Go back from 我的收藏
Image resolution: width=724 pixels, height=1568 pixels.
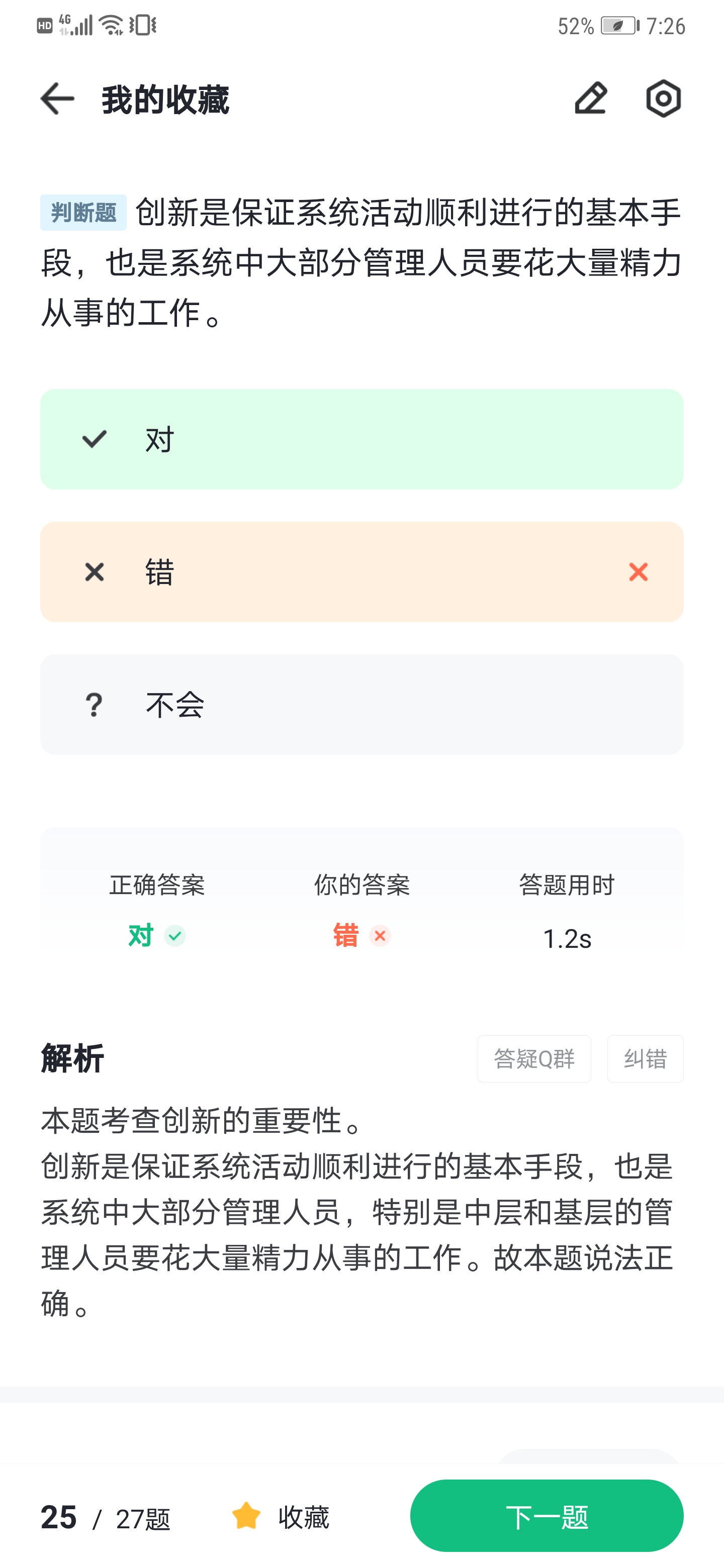click(x=57, y=99)
